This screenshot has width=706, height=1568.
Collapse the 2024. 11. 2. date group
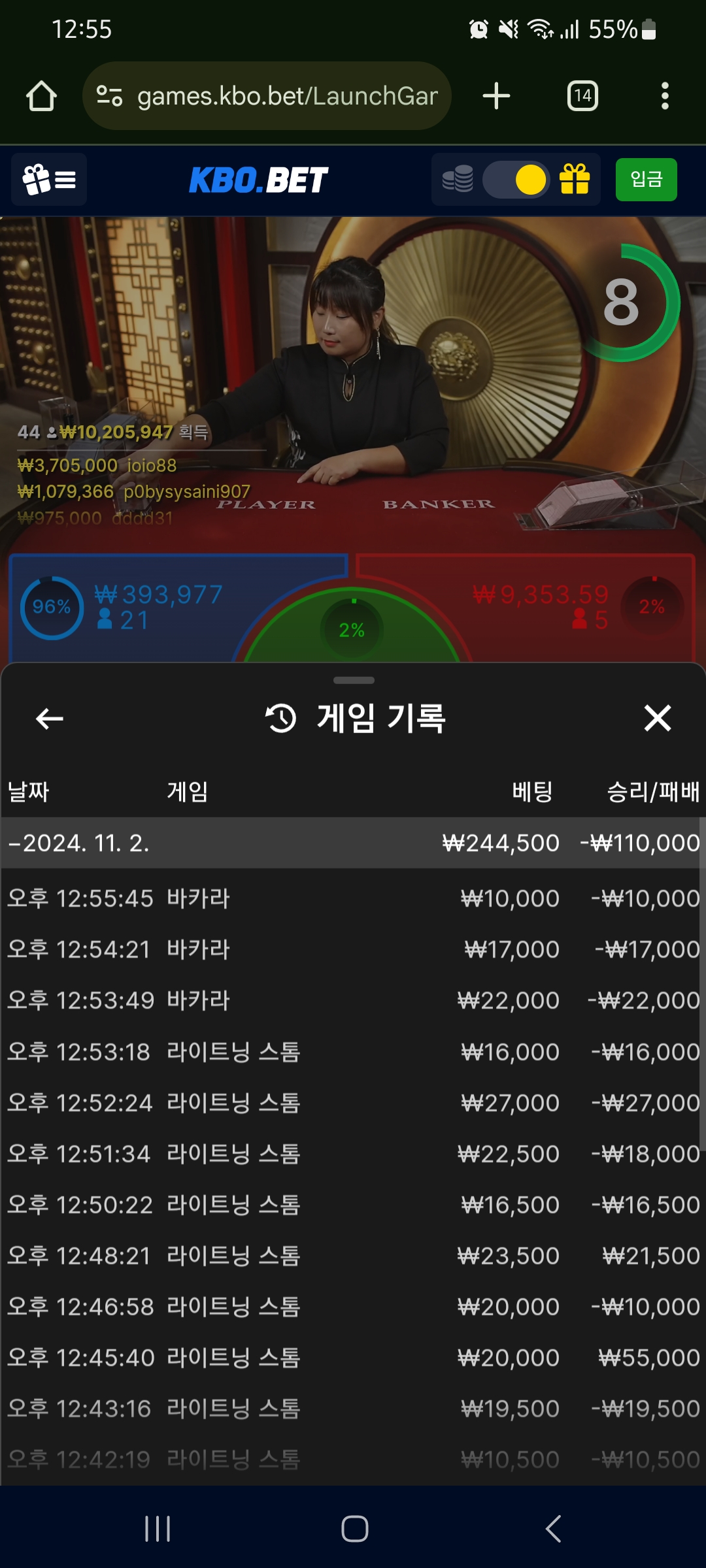tap(78, 843)
